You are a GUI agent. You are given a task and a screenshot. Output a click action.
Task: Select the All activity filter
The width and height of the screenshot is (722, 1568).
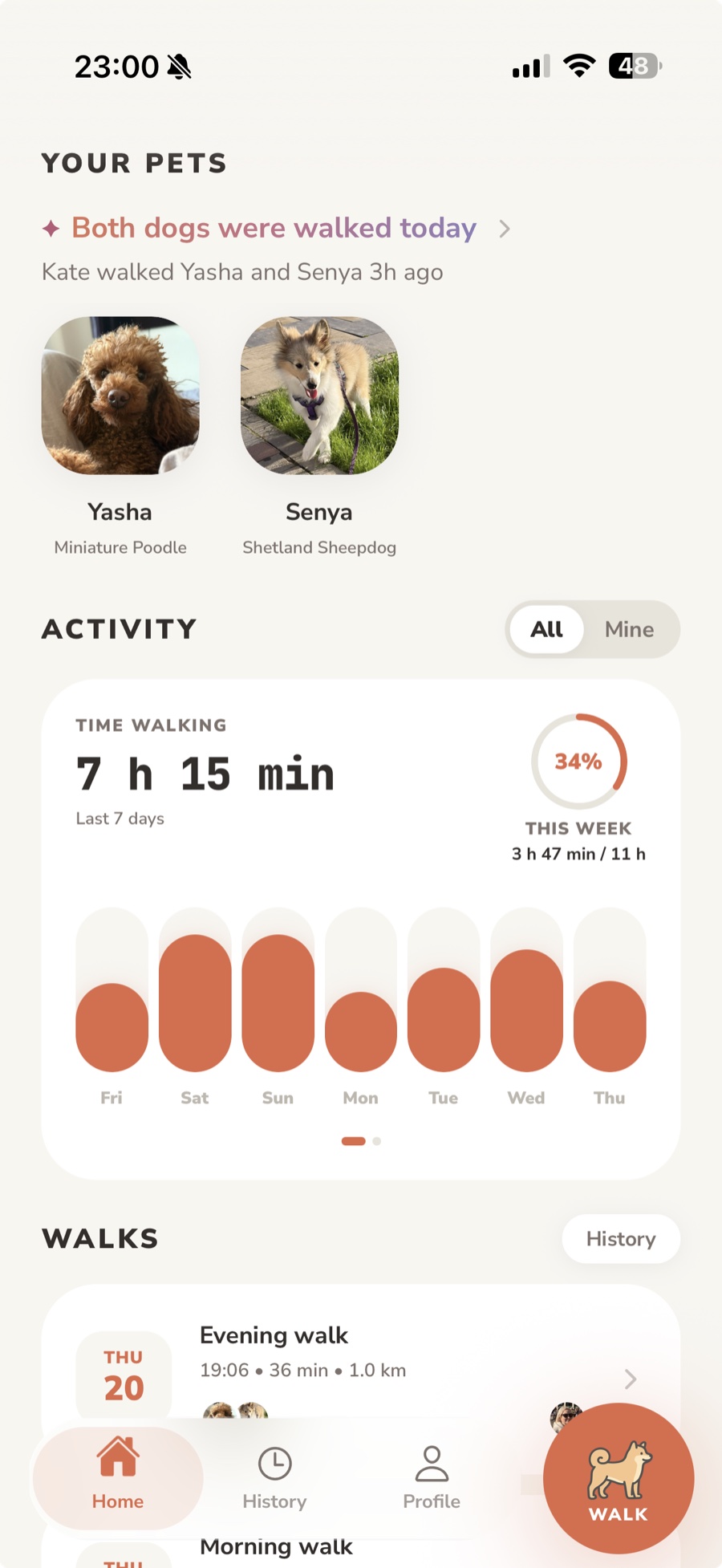(546, 629)
